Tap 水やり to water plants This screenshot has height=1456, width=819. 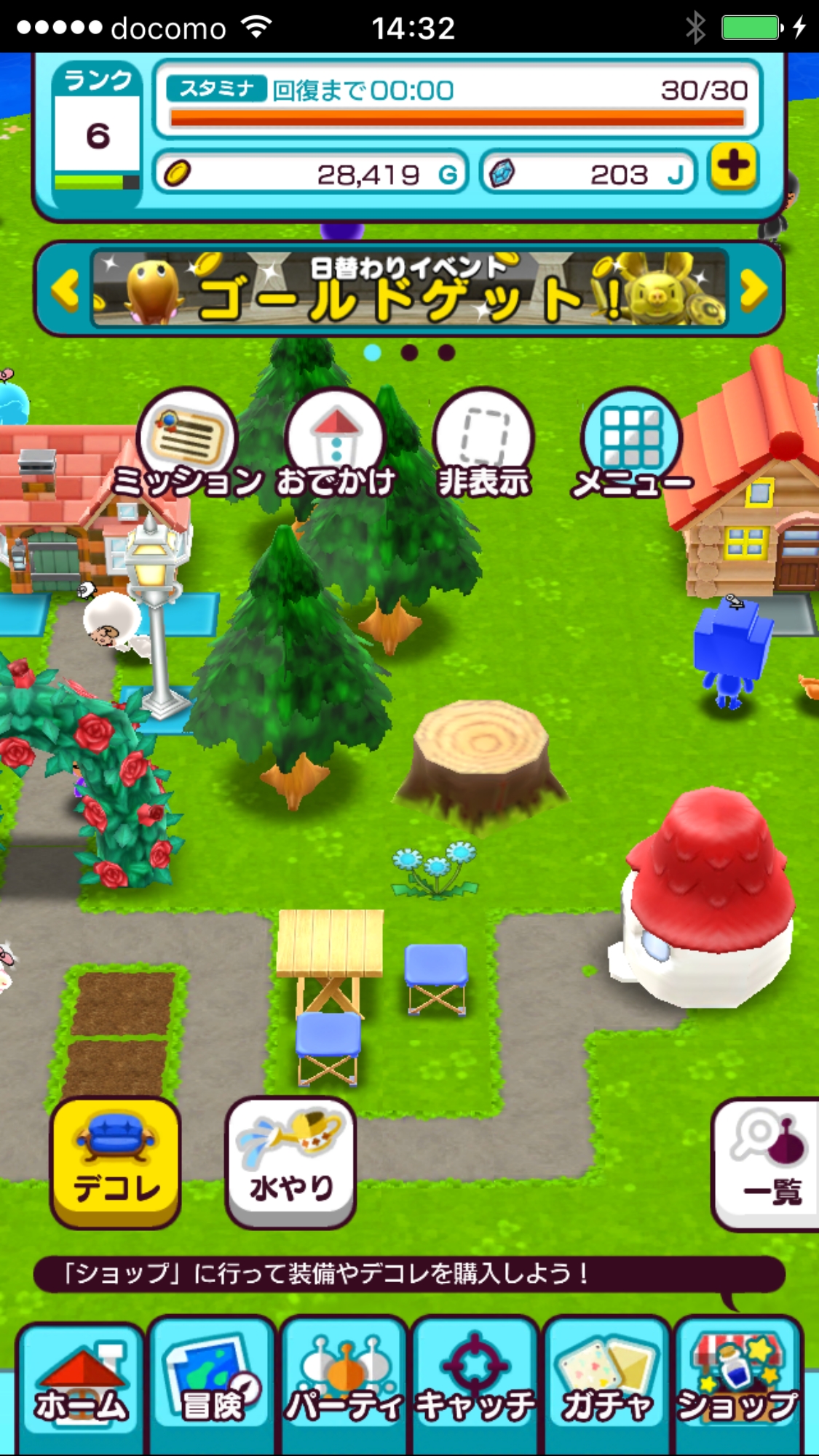pyautogui.click(x=290, y=1162)
